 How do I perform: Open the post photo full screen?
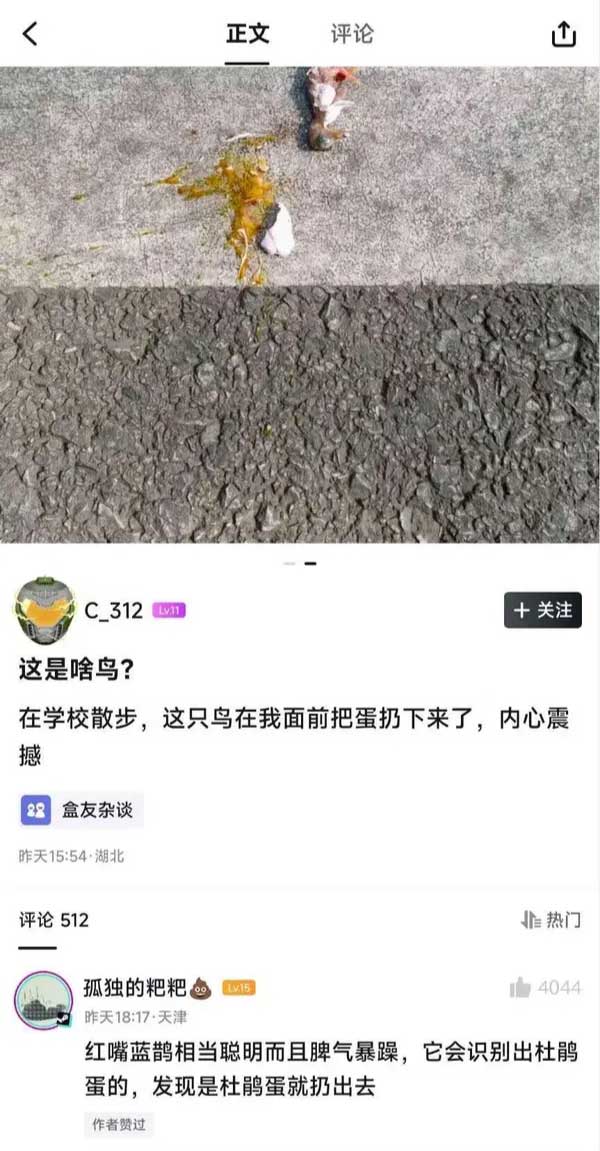300,305
